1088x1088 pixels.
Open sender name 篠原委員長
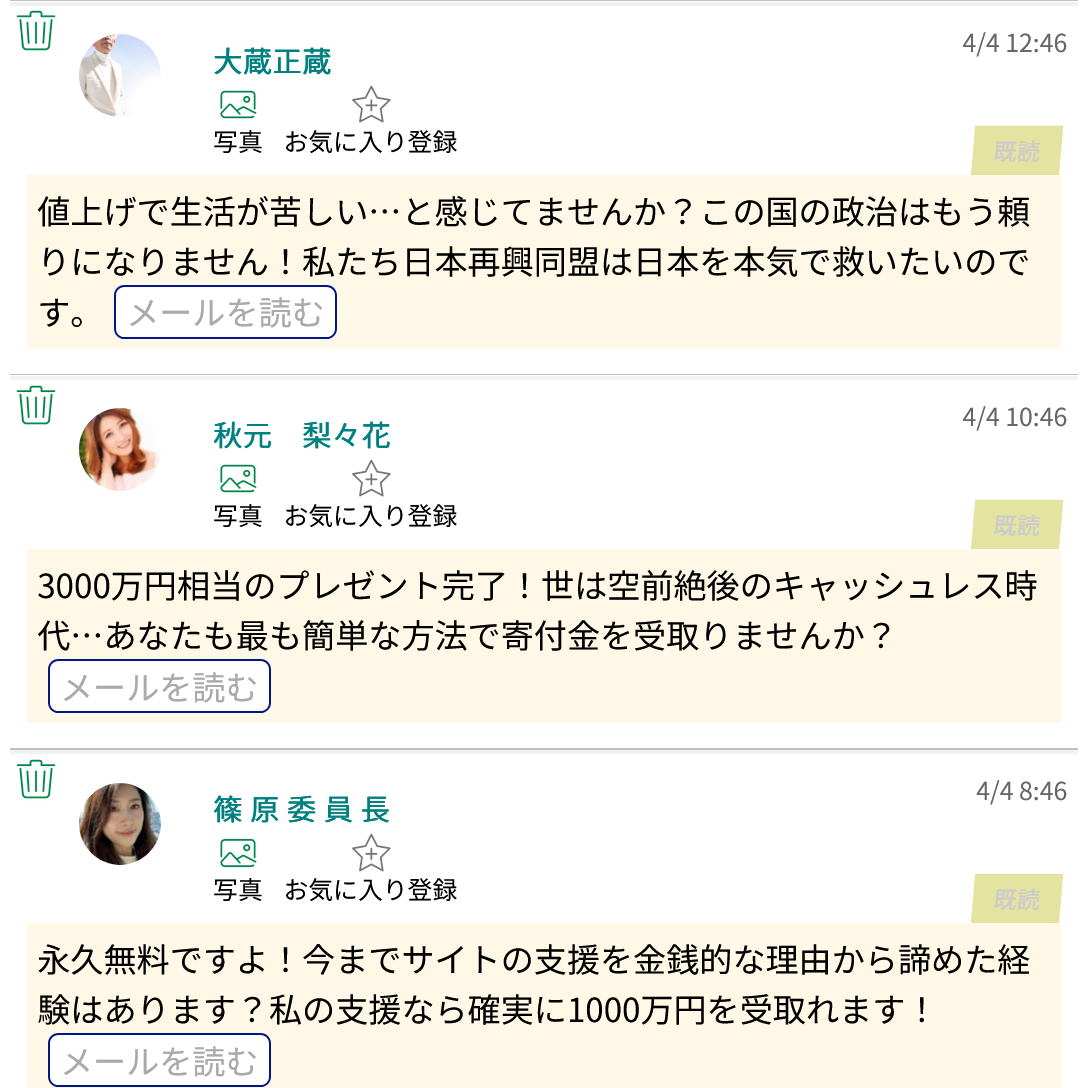point(301,810)
